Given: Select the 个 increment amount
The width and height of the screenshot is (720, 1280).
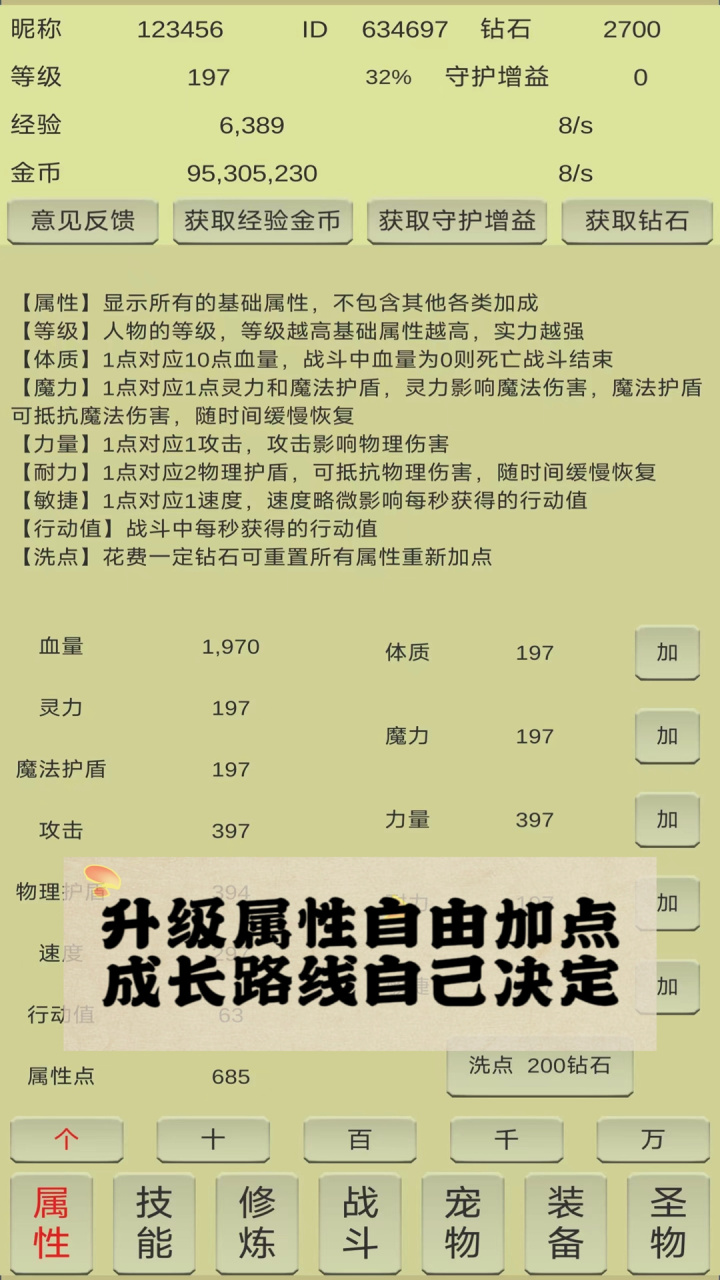Looking at the screenshot, I should click(x=67, y=1139).
